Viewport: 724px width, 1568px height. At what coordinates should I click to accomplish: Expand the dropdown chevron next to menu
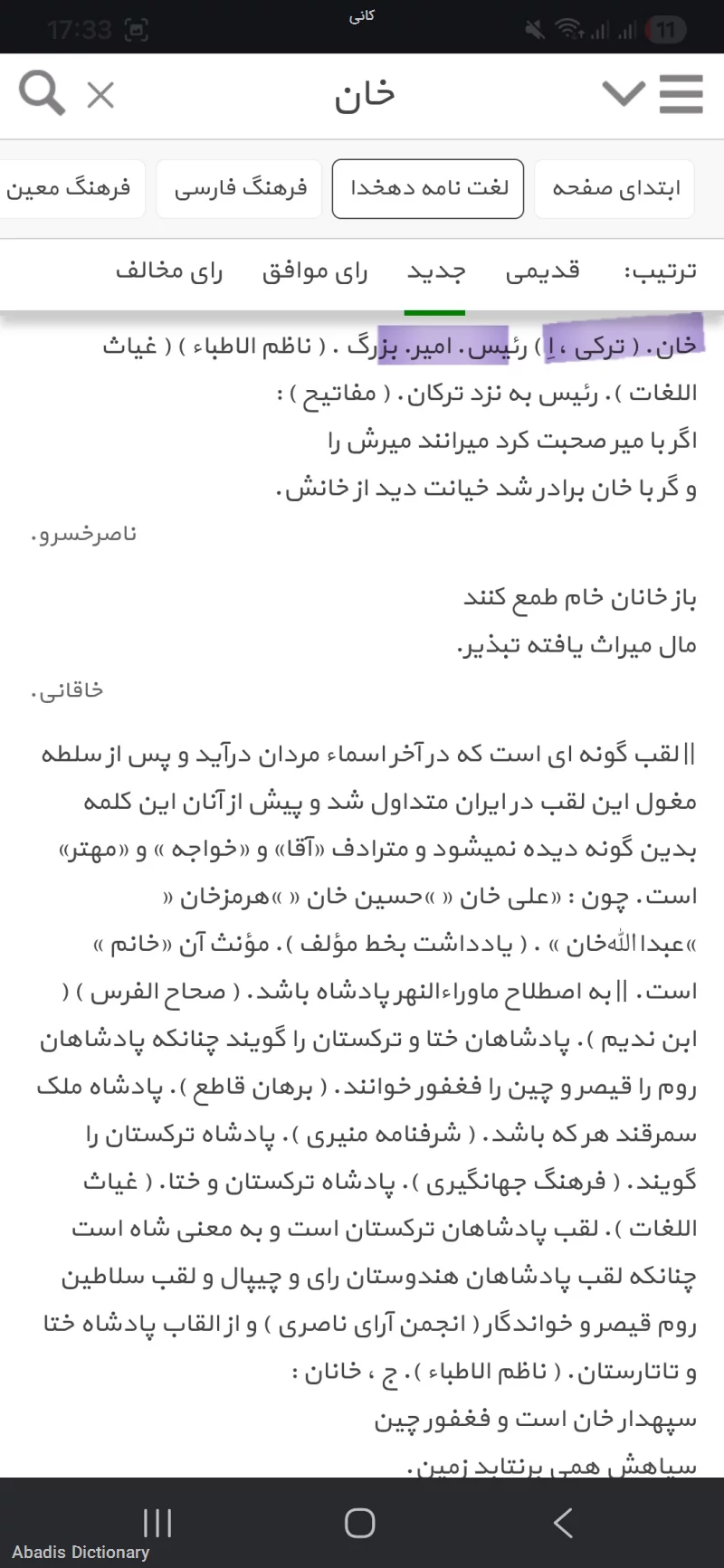[624, 93]
